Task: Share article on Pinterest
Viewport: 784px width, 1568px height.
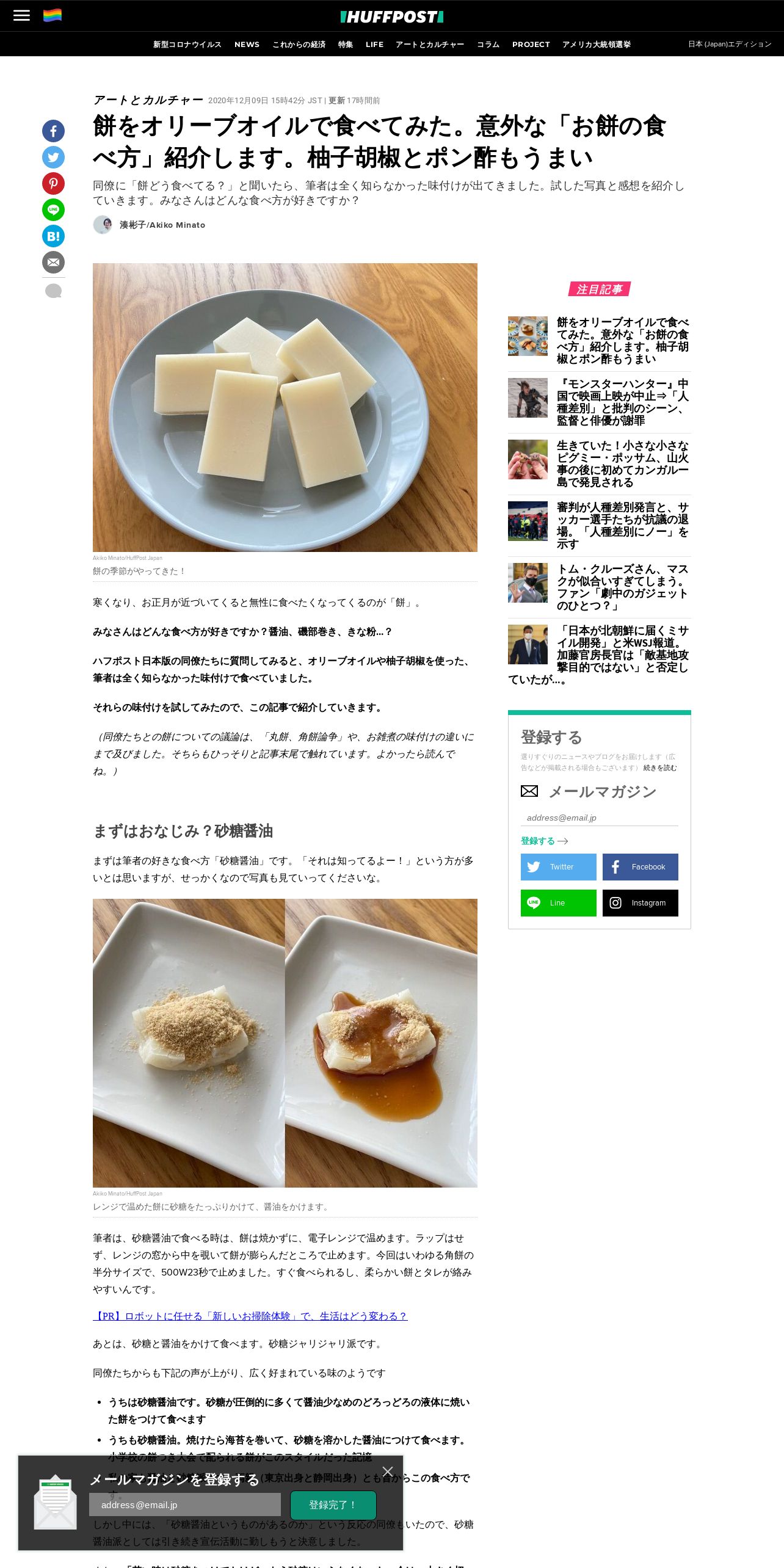Action: (53, 183)
